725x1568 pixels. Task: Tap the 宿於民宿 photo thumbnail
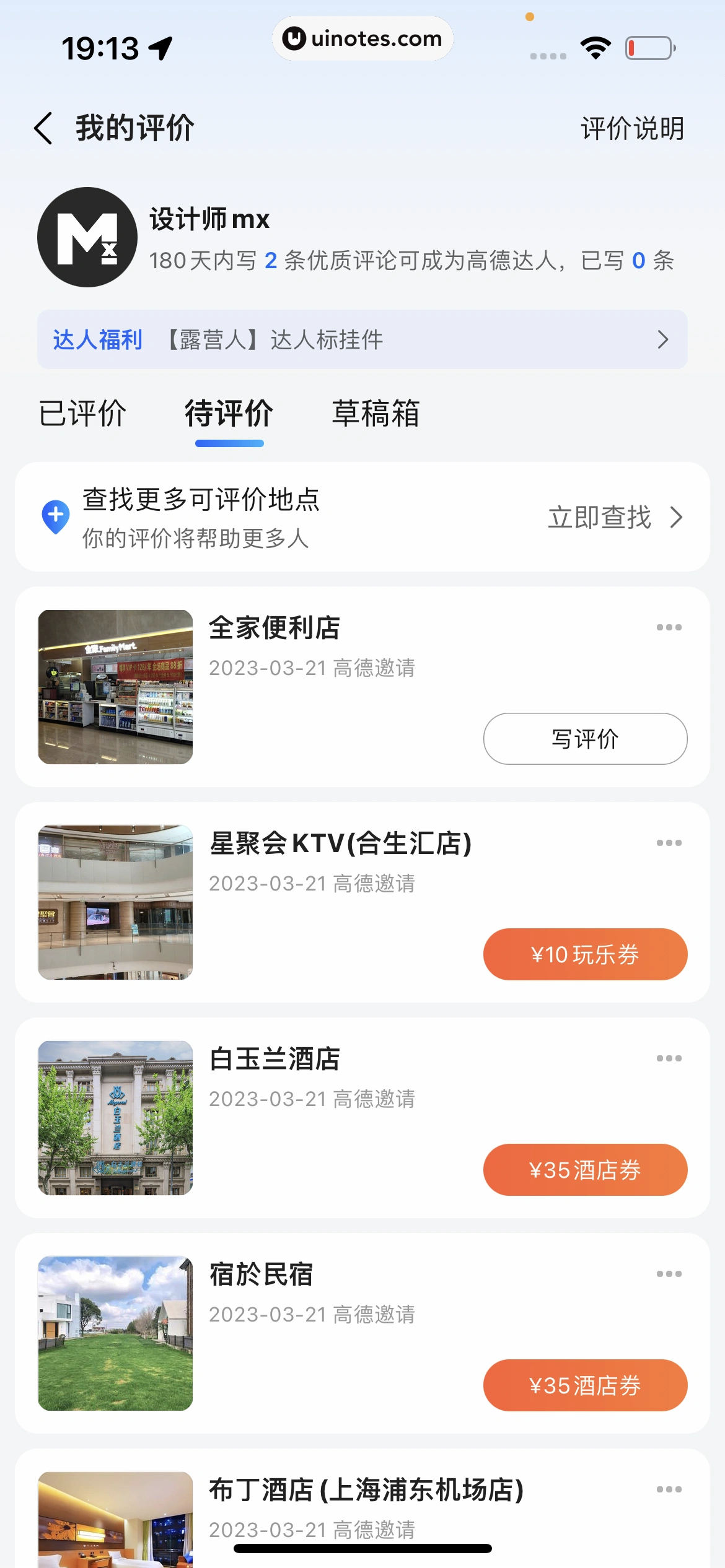pyautogui.click(x=115, y=1334)
